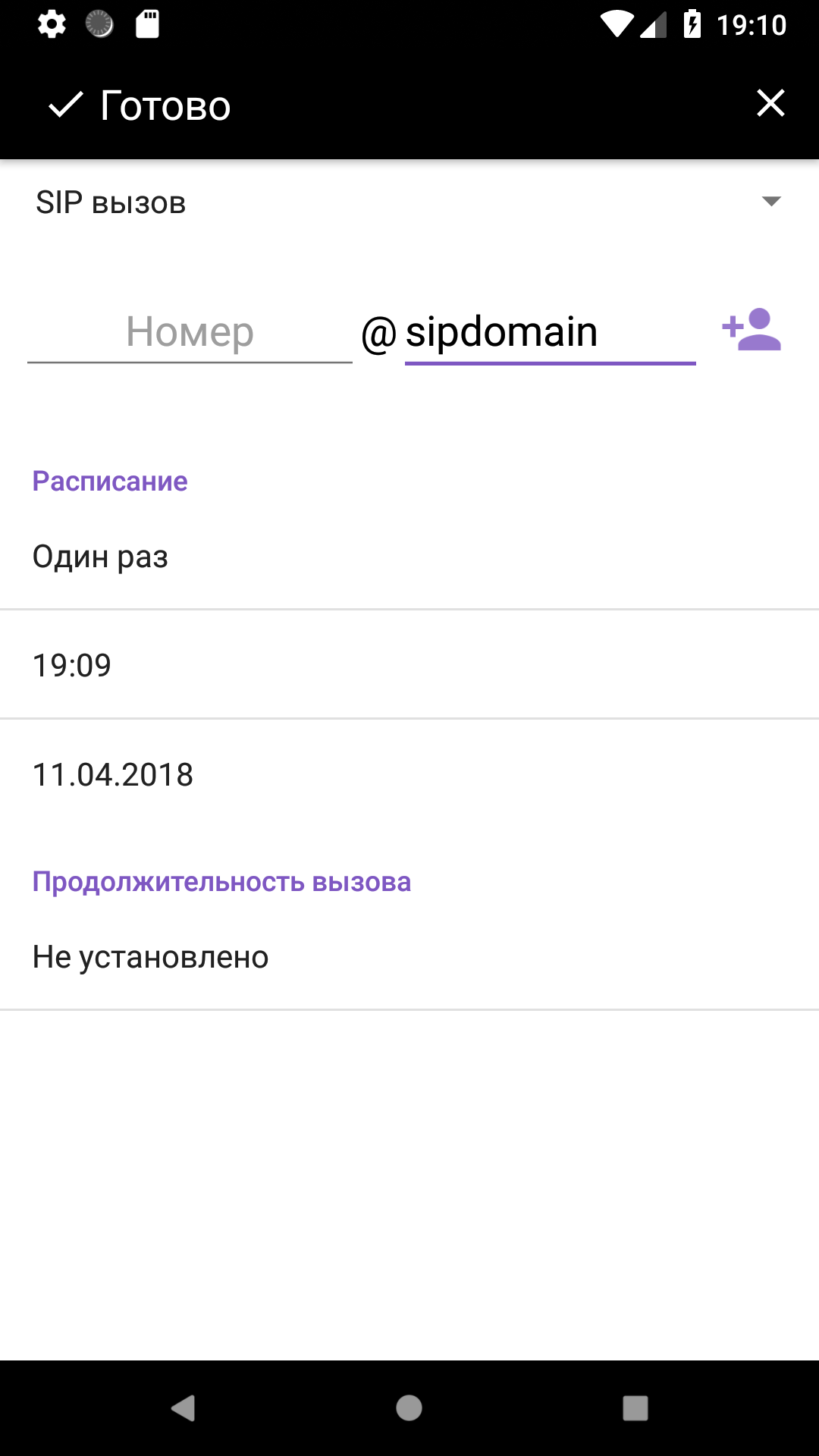Open the Не установлено call duration row

coord(409,957)
